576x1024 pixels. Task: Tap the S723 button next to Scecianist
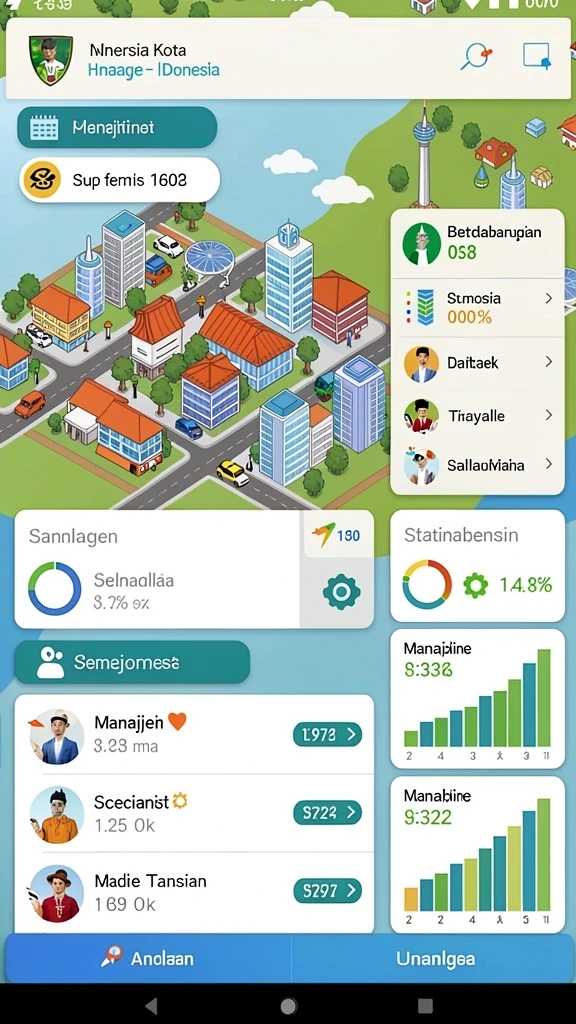(327, 812)
